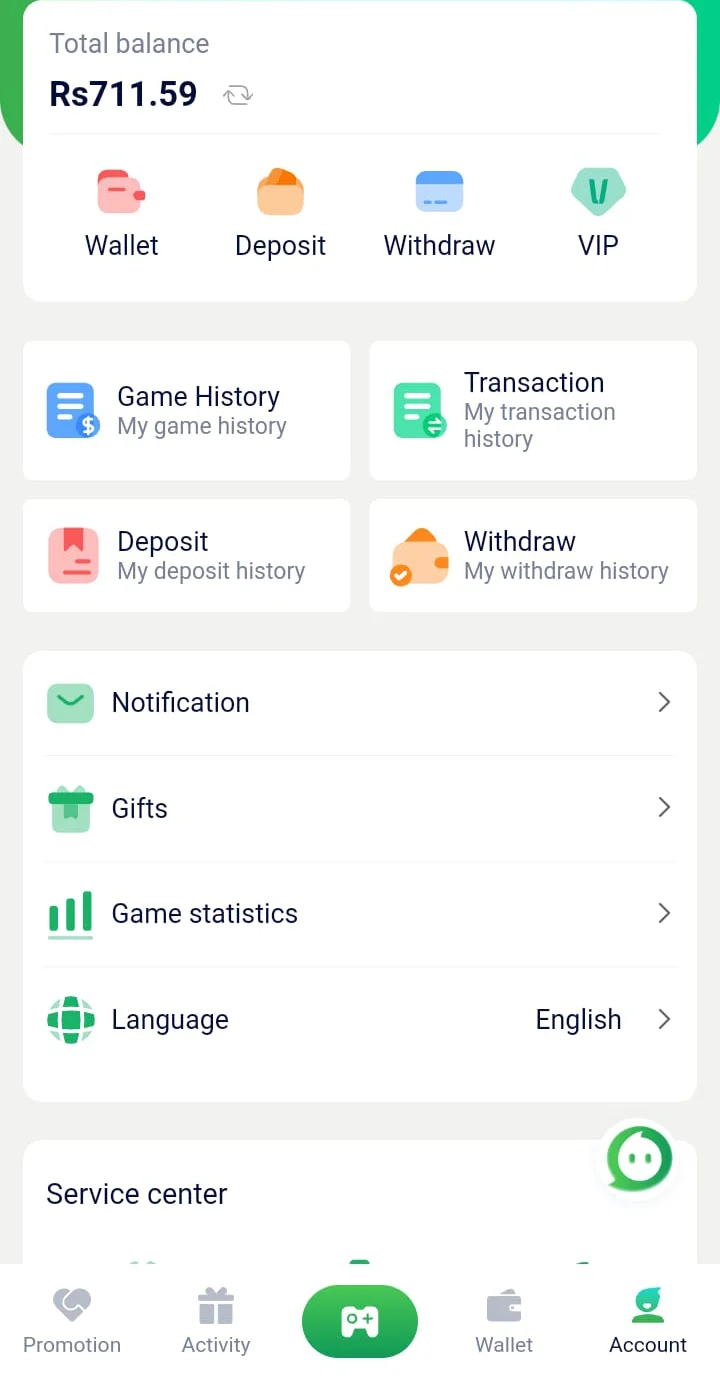Refresh the total balance

238,96
